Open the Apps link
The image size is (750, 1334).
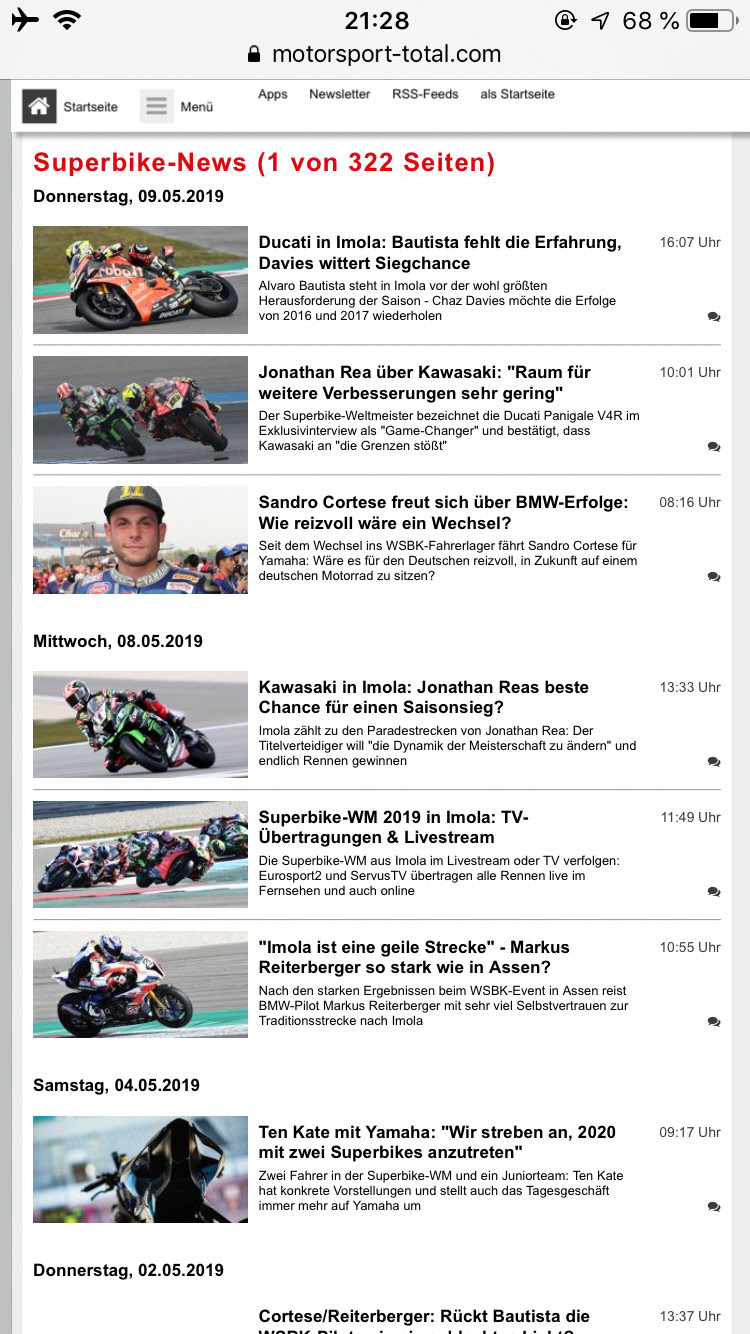click(272, 94)
